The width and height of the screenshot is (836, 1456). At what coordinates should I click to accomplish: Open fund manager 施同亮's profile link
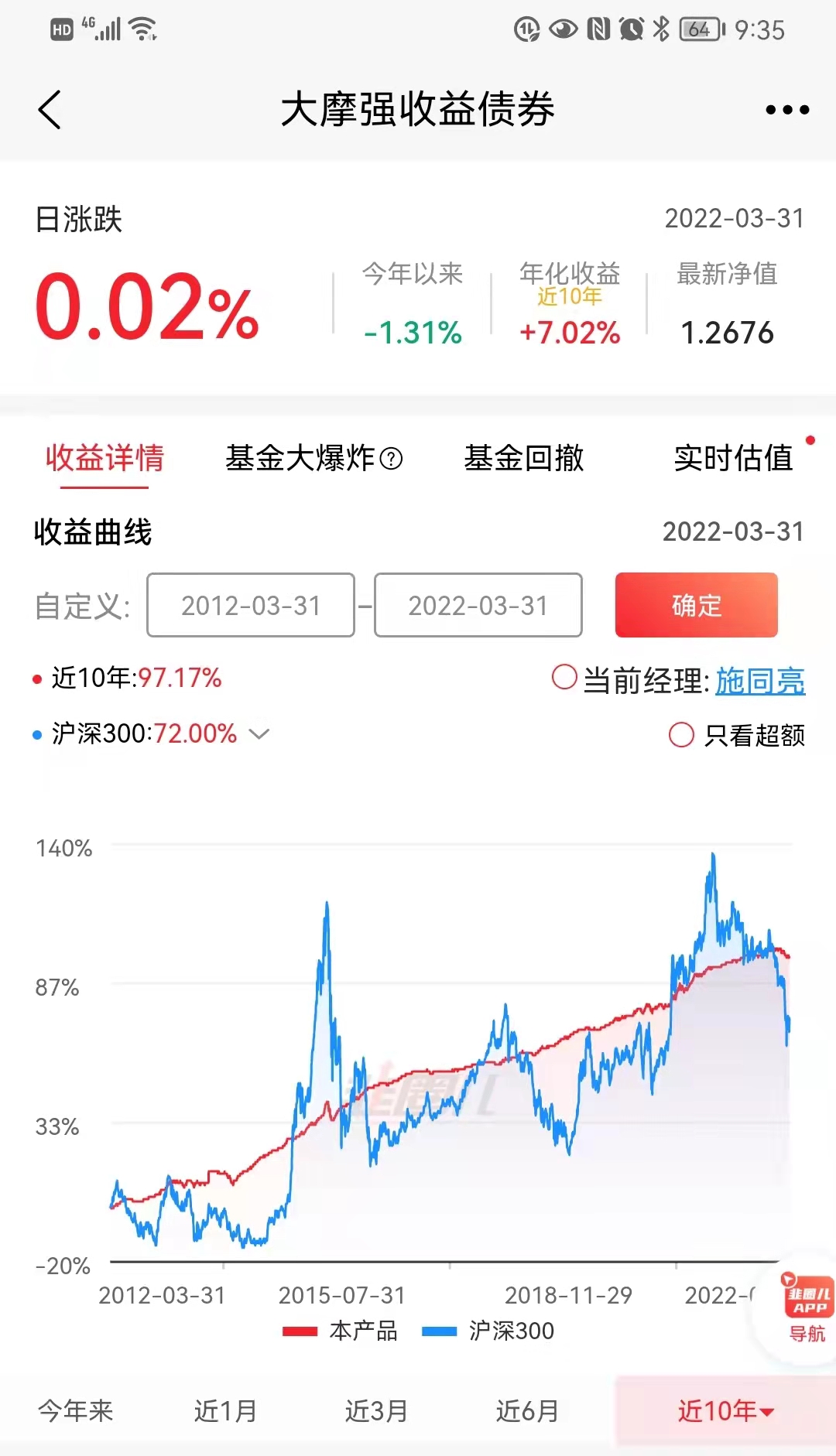(759, 681)
